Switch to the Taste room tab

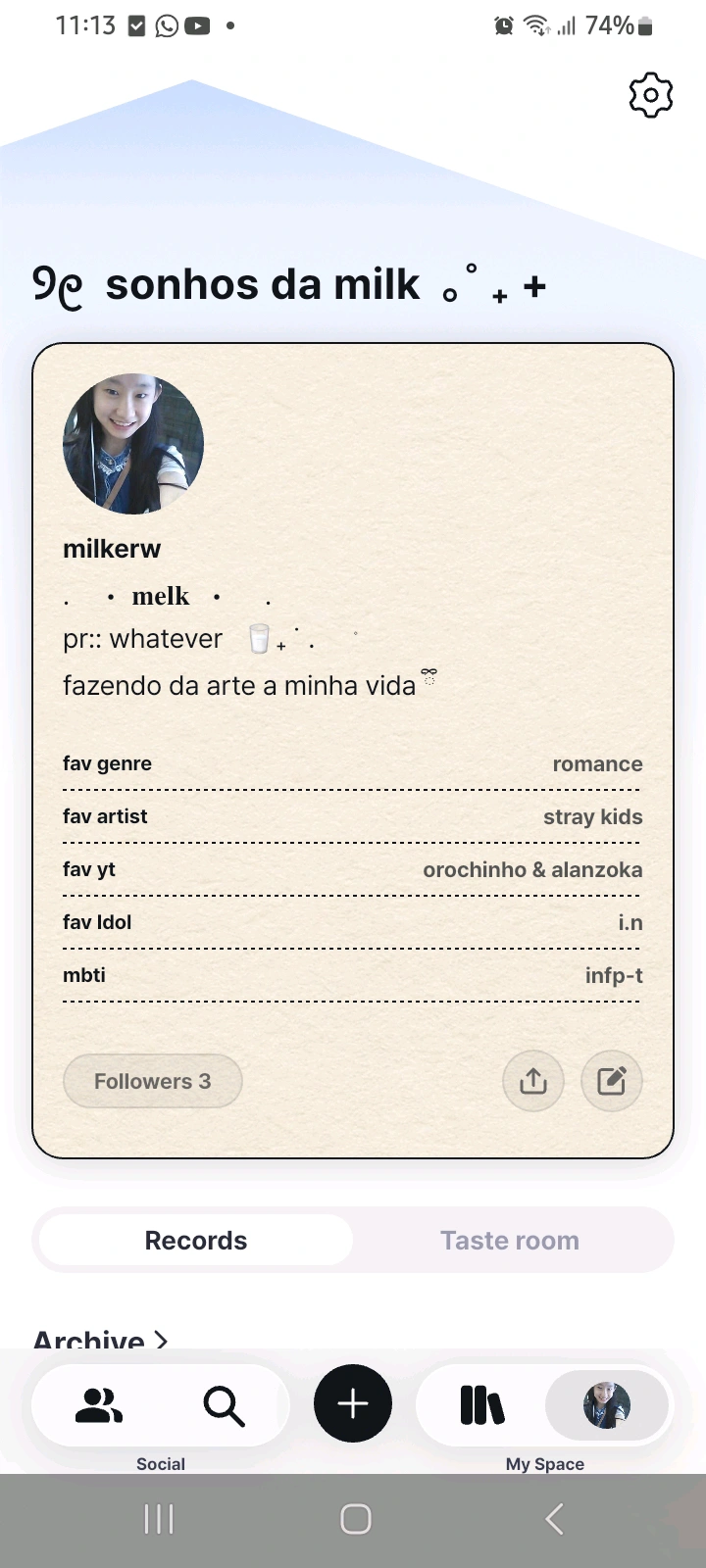tap(510, 1240)
